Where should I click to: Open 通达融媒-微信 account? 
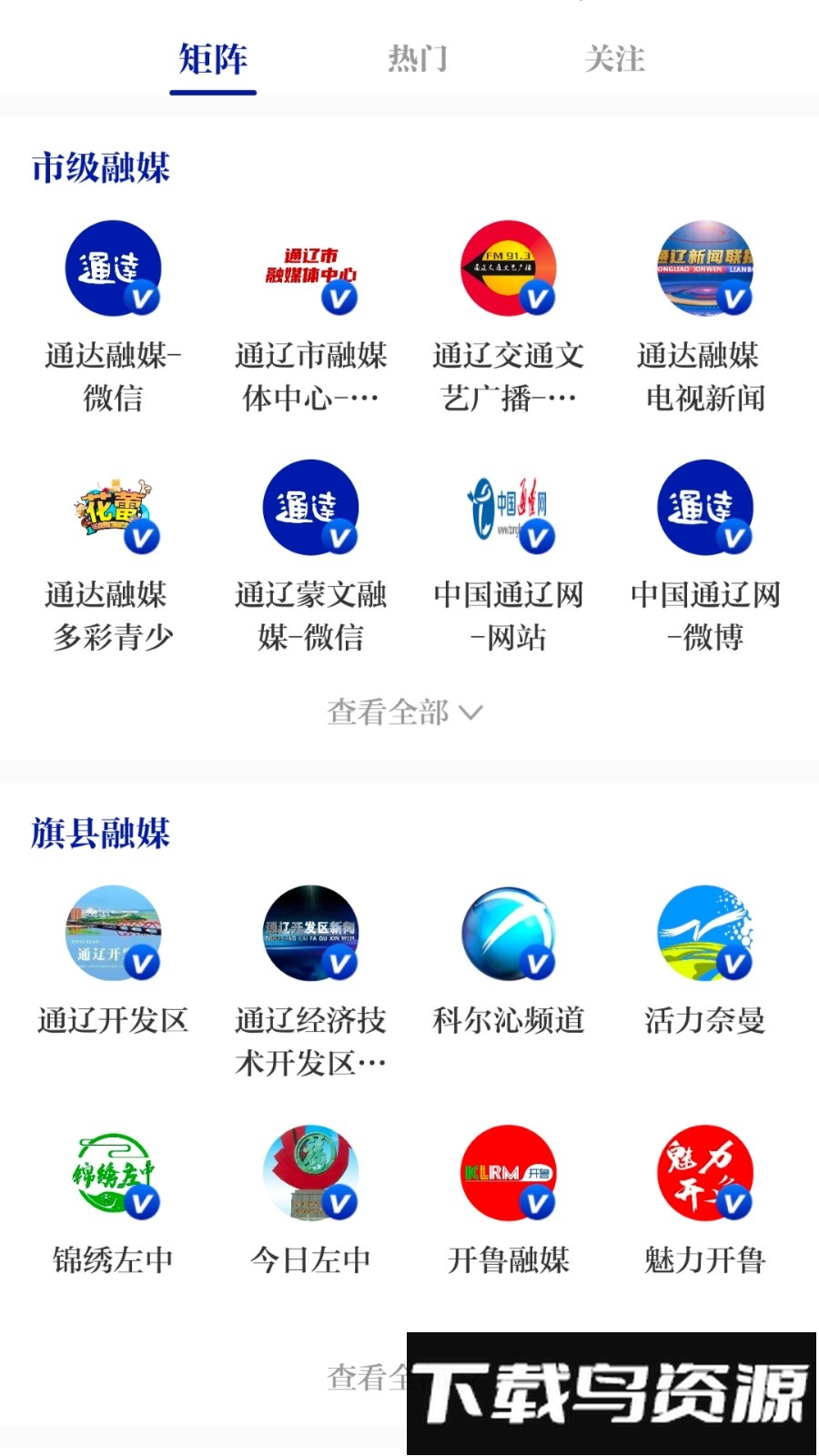[114, 268]
